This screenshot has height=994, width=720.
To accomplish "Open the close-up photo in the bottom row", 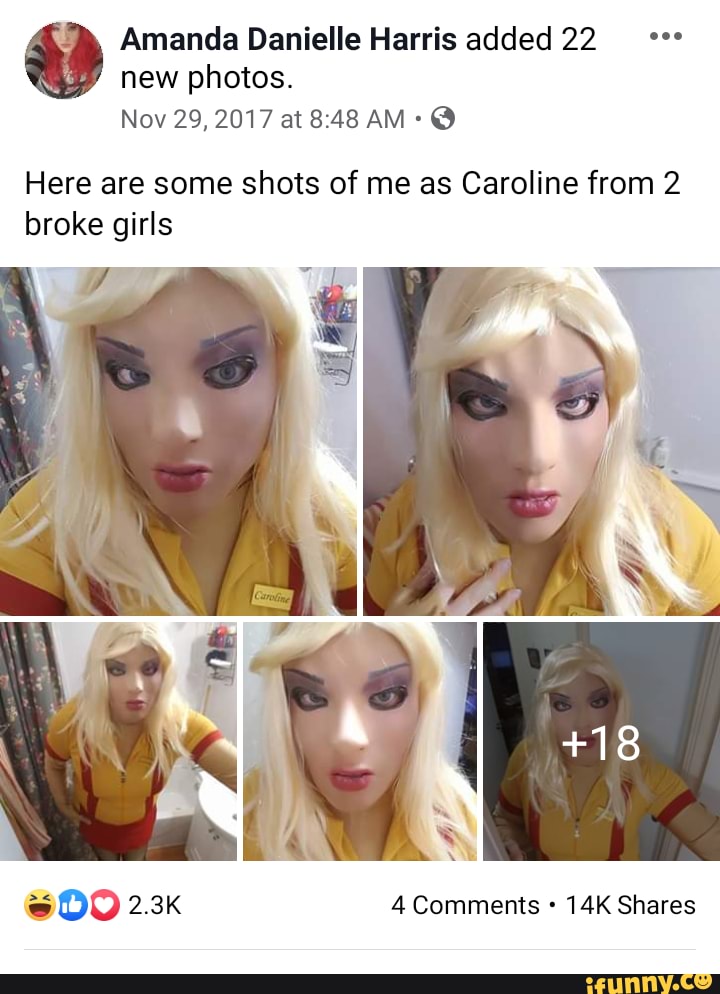I will (360, 741).
